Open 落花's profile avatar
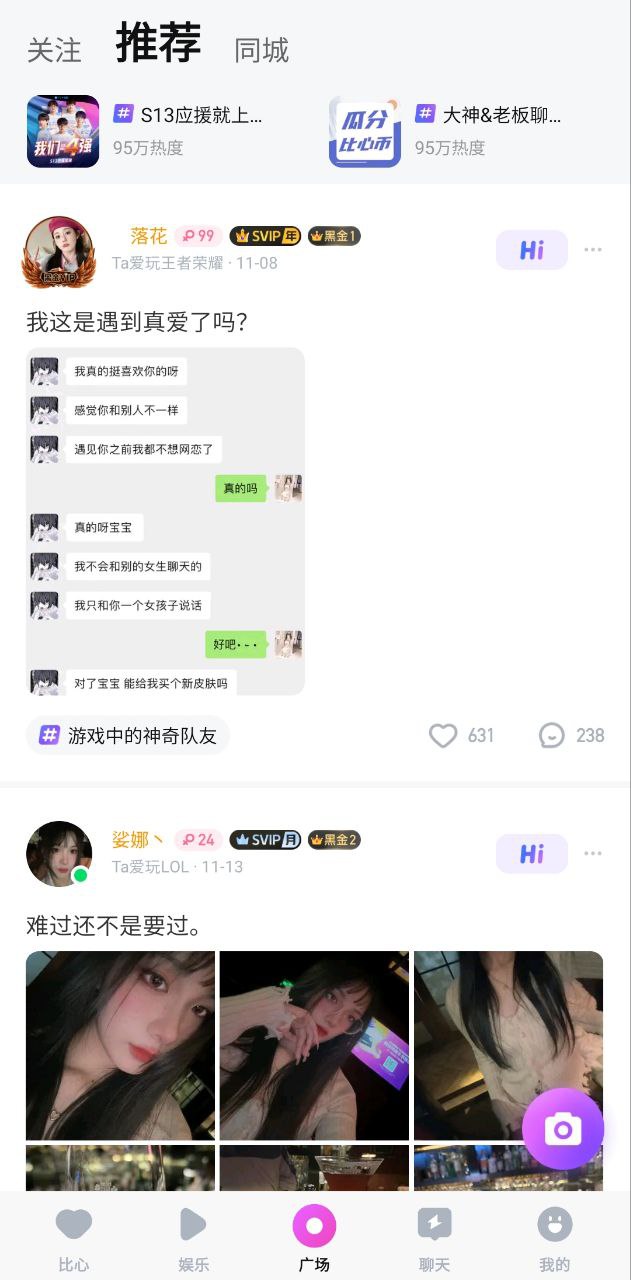Viewport: 631px width, 1280px height. click(x=58, y=250)
